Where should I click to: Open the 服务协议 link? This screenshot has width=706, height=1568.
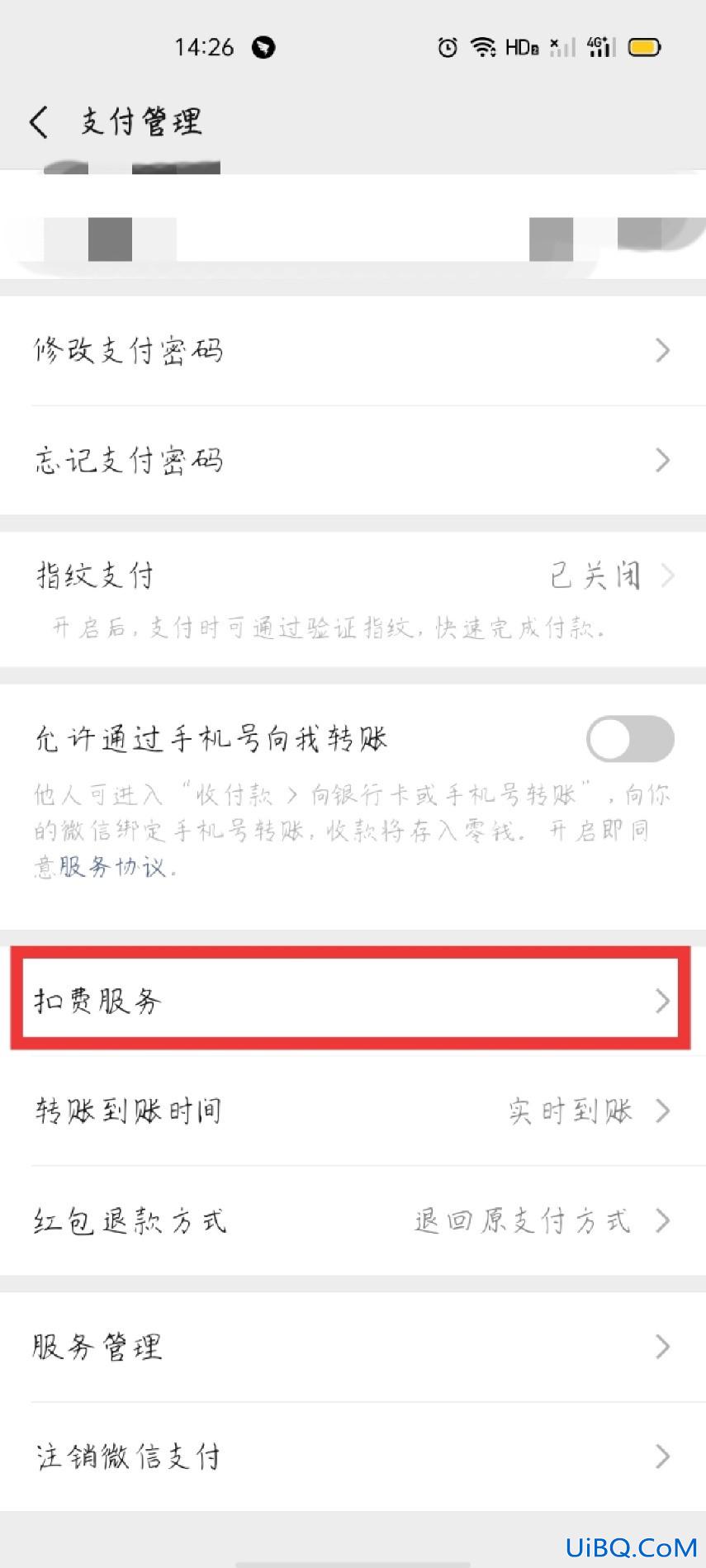click(x=111, y=867)
